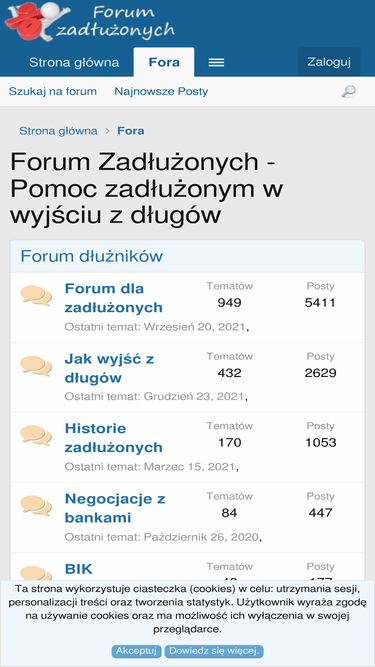
Task: Select the Fora tab
Action: [164, 63]
